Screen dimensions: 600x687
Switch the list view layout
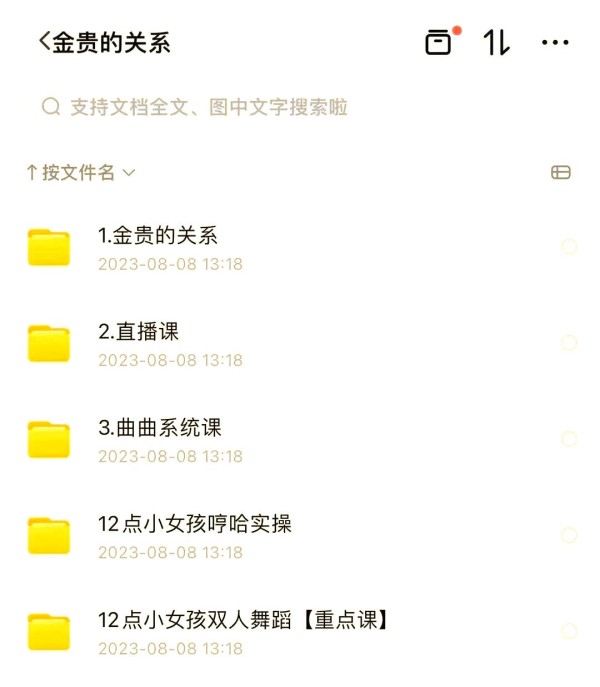(x=561, y=173)
